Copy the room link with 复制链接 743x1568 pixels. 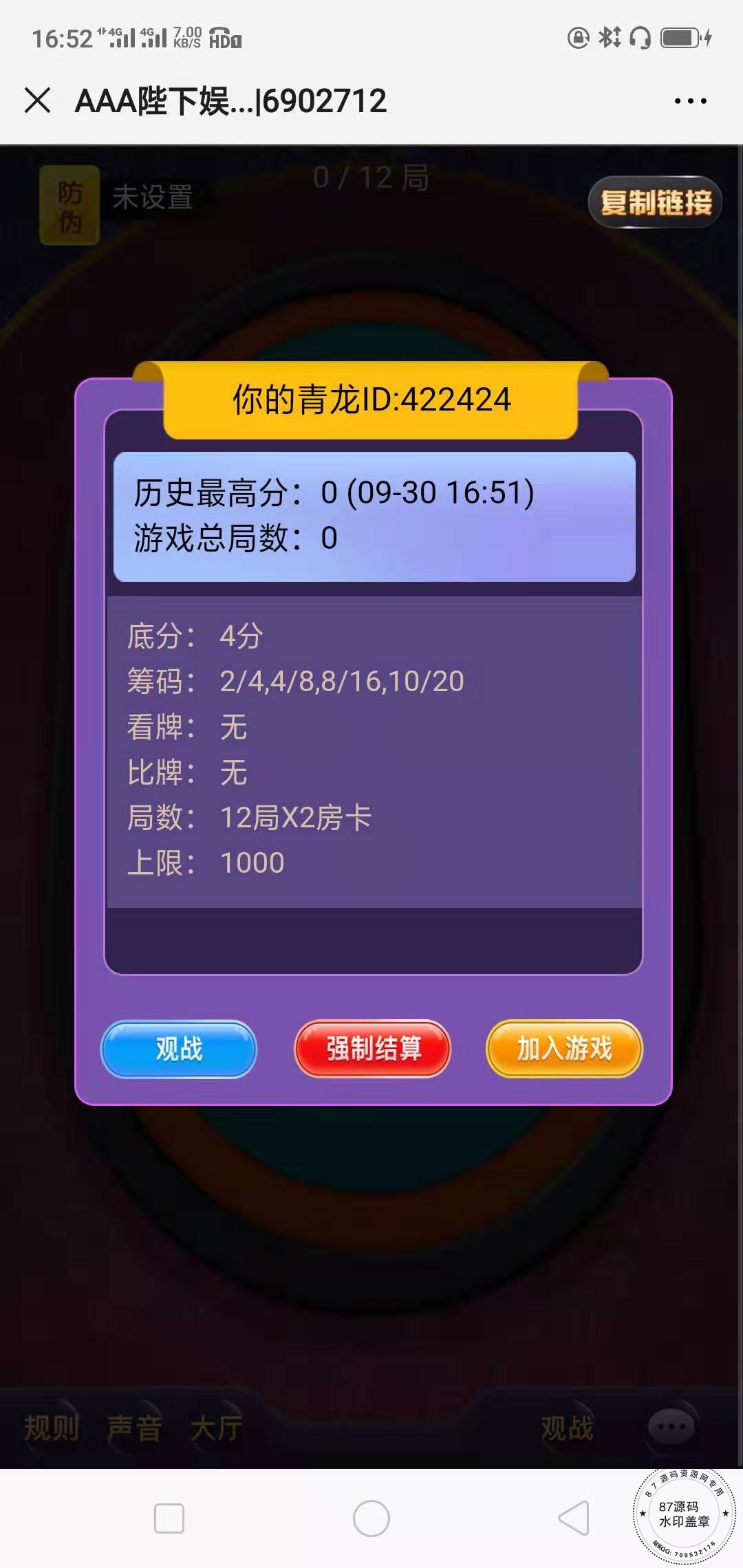coord(655,202)
